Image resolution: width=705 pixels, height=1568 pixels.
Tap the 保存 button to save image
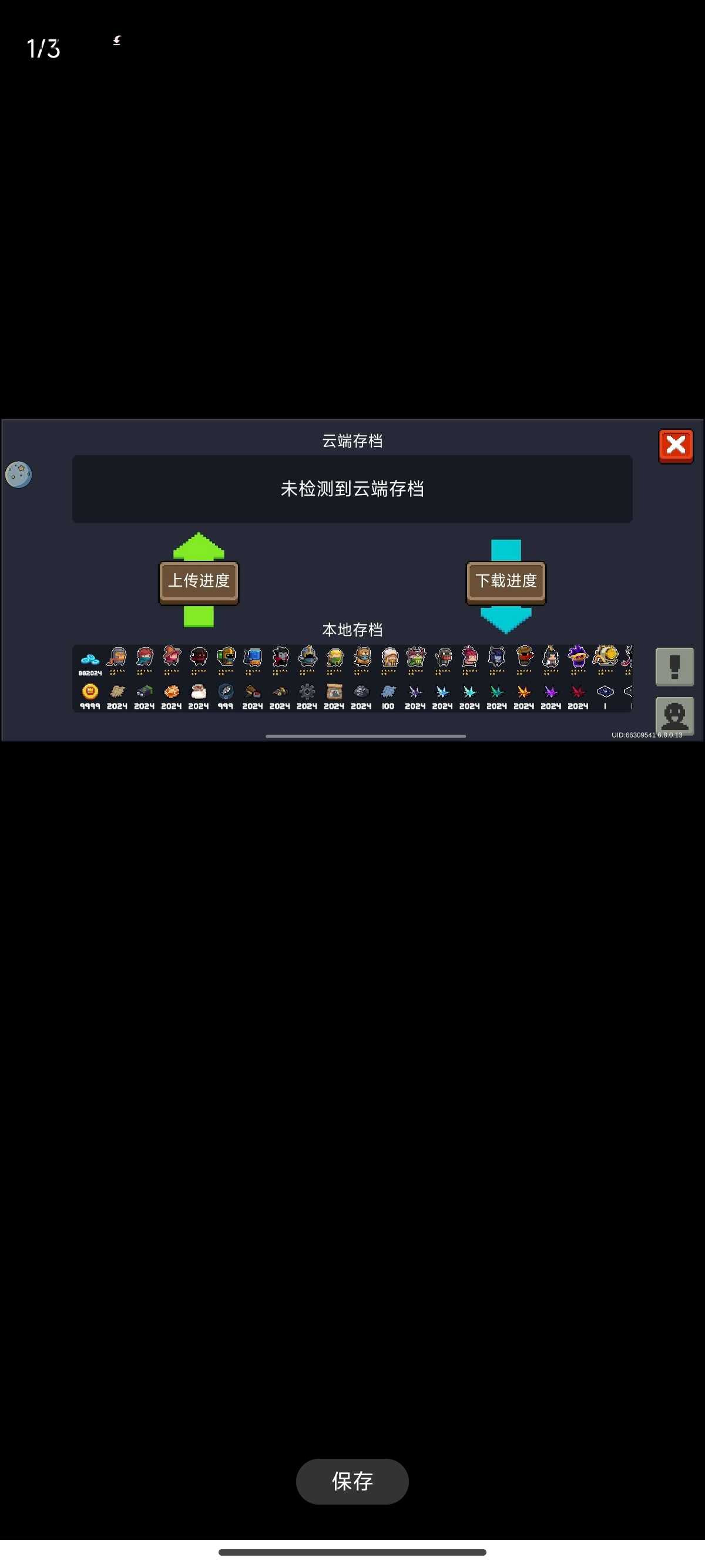coord(352,1480)
